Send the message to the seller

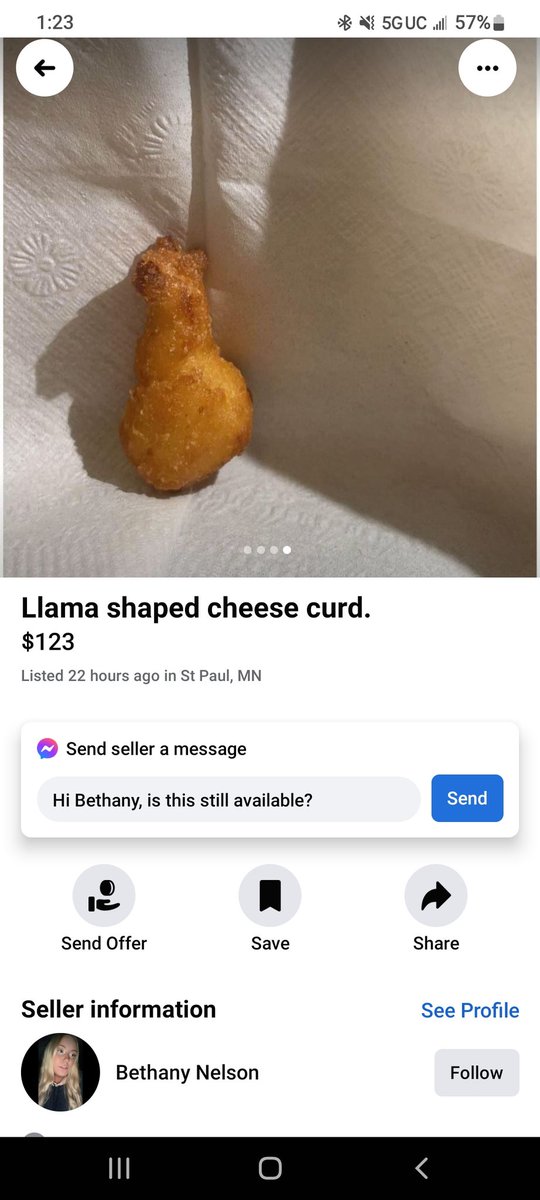point(467,798)
